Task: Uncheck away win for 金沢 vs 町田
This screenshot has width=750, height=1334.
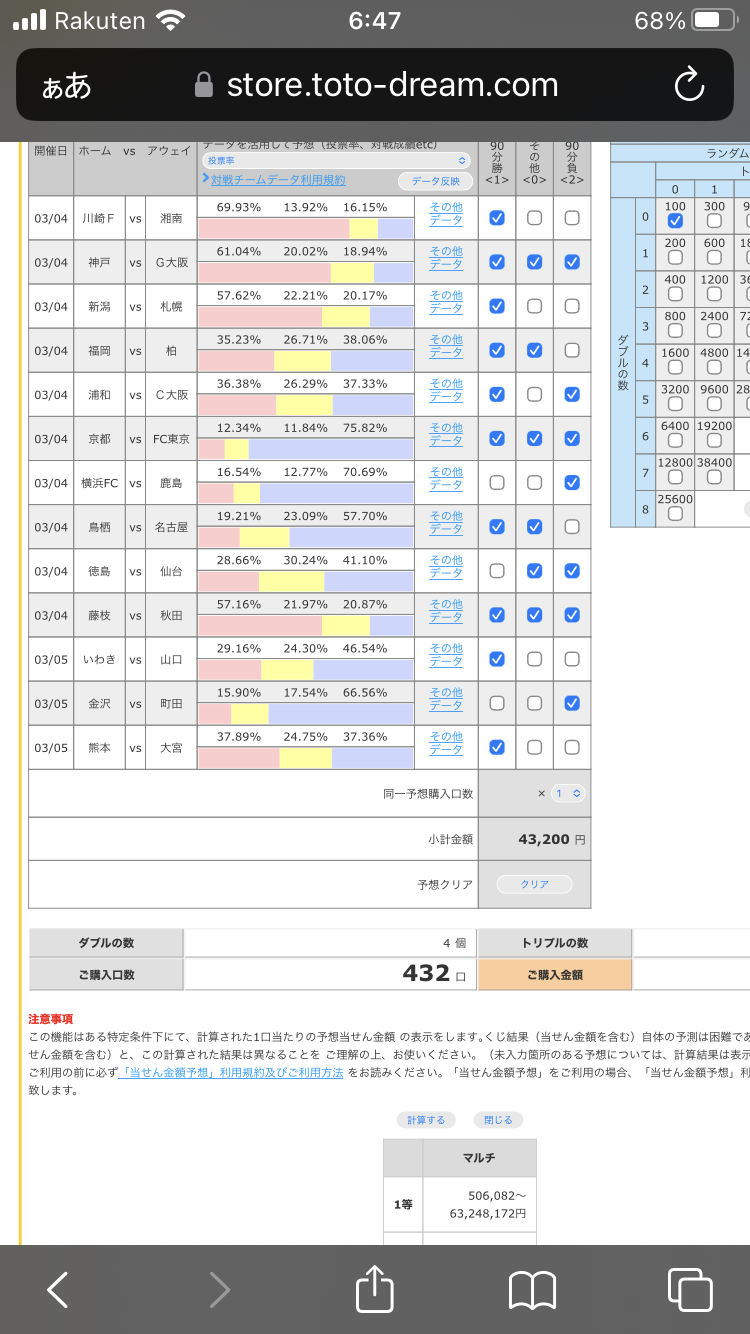Action: click(572, 703)
